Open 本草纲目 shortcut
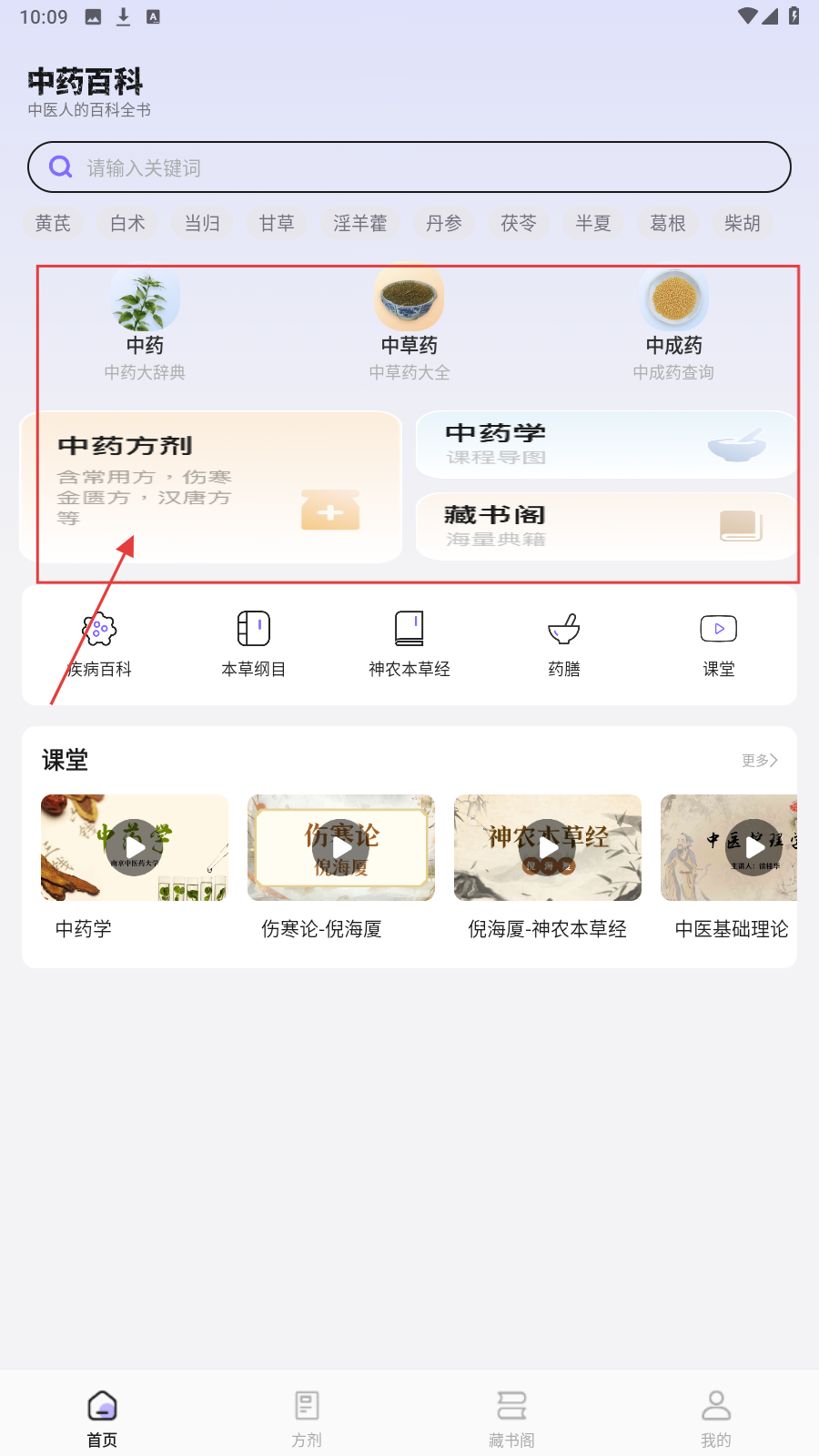 [254, 644]
